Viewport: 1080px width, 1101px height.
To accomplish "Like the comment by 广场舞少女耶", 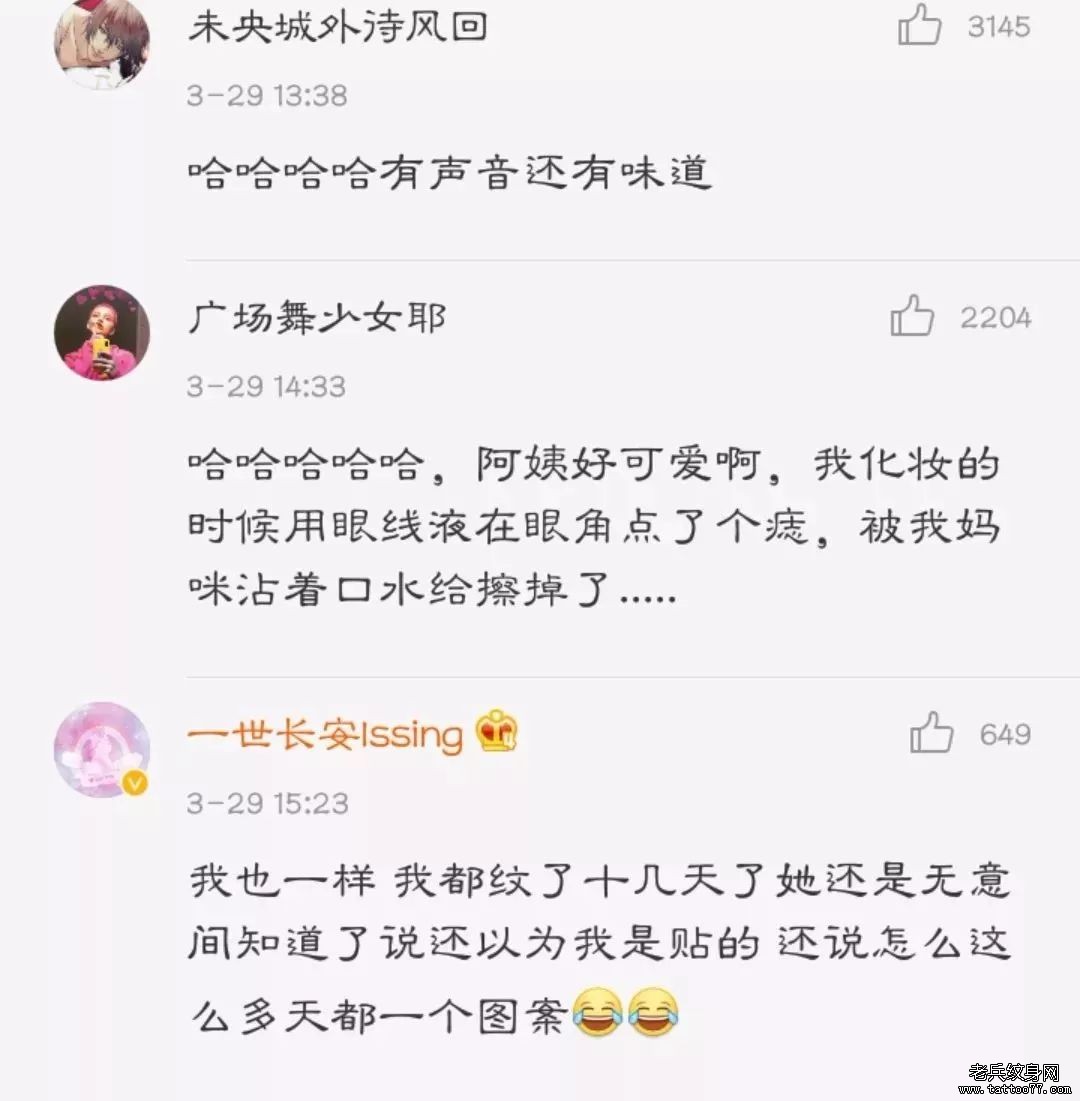I will point(912,318).
